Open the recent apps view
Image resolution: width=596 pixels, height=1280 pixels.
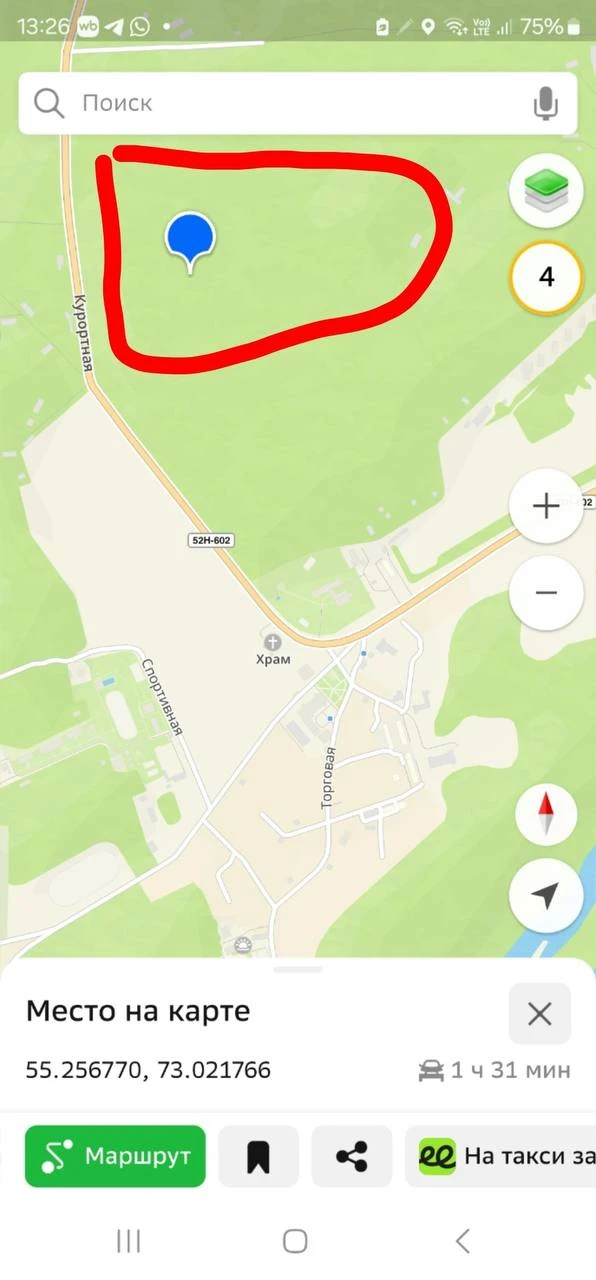coord(128,1241)
